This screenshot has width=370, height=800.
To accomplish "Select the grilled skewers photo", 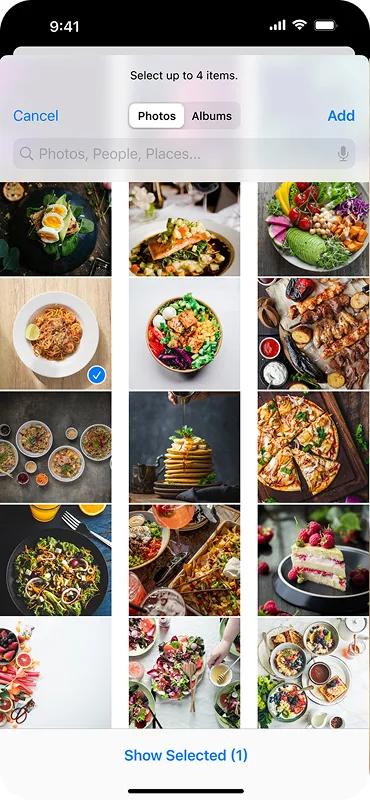I will click(314, 334).
